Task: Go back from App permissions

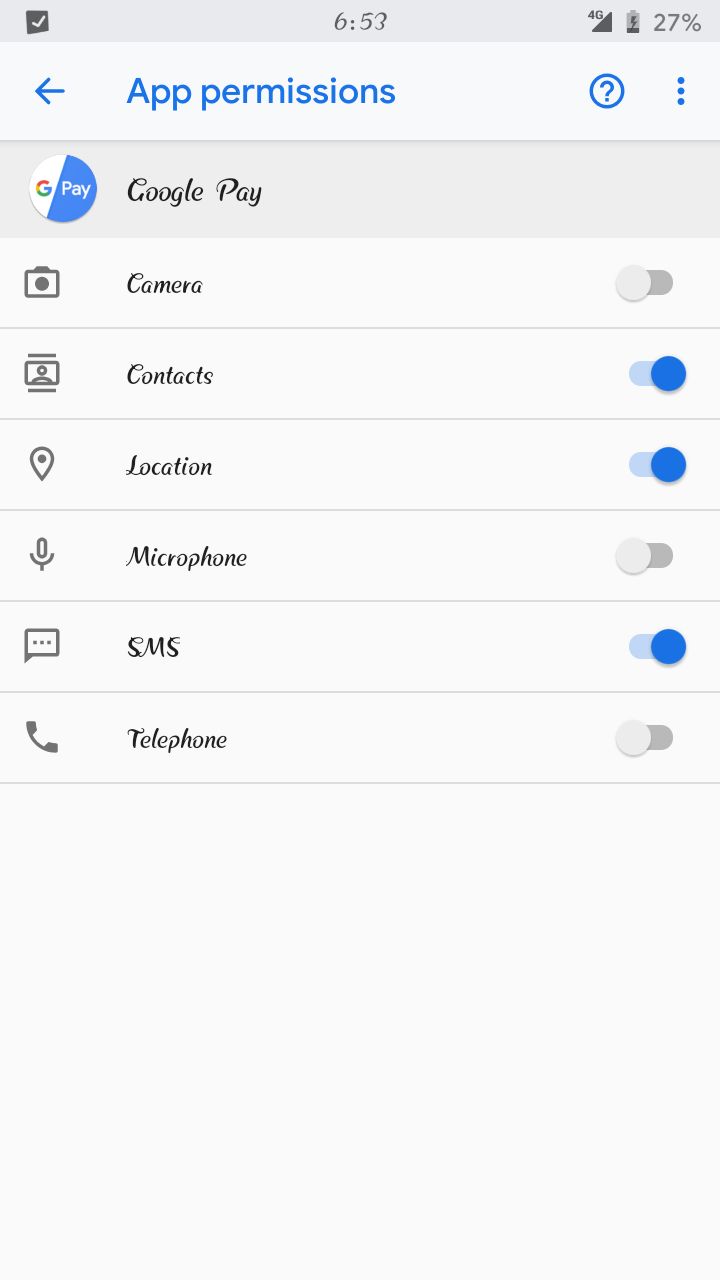Action: (x=49, y=92)
